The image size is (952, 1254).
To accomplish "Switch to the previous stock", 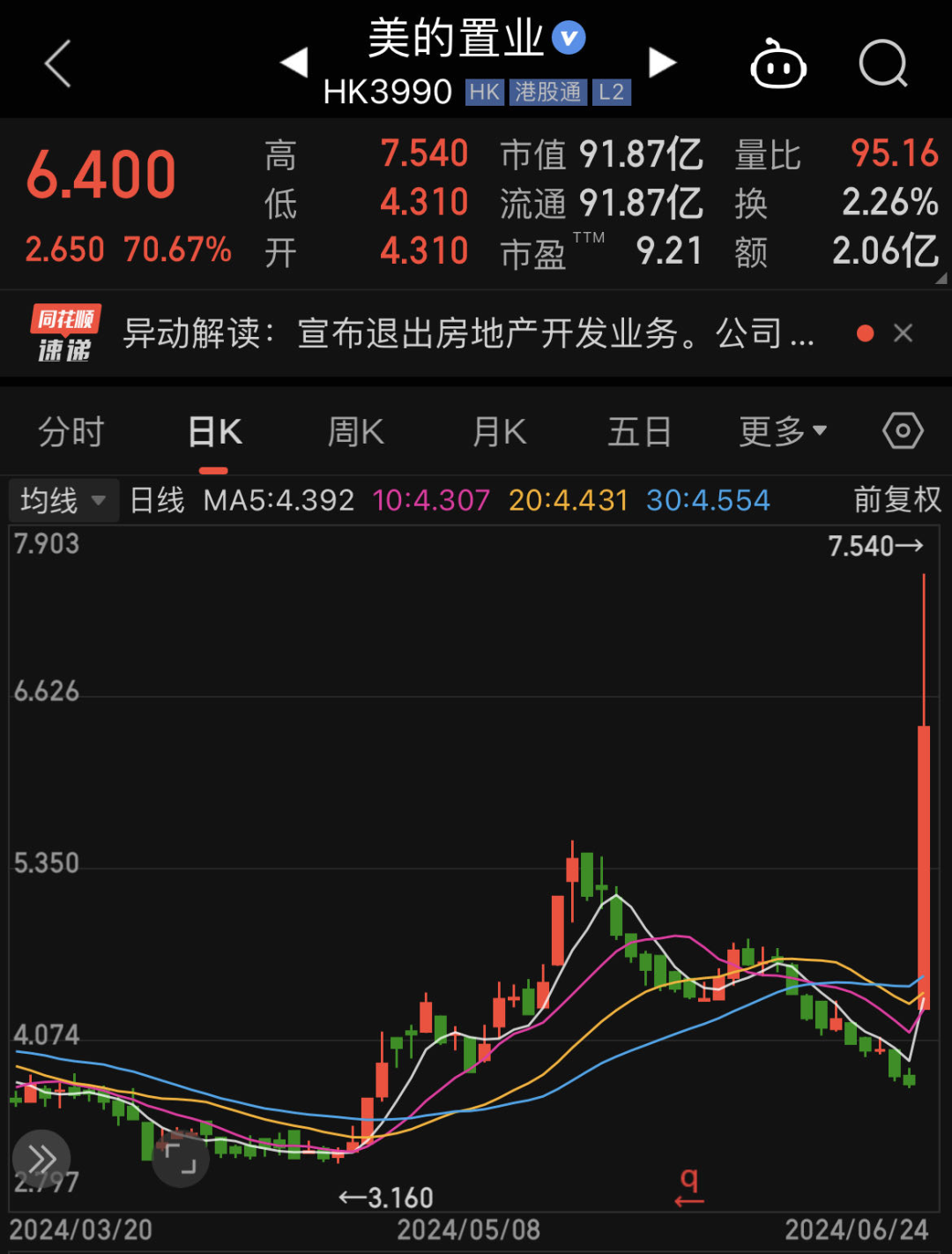I will [x=294, y=63].
